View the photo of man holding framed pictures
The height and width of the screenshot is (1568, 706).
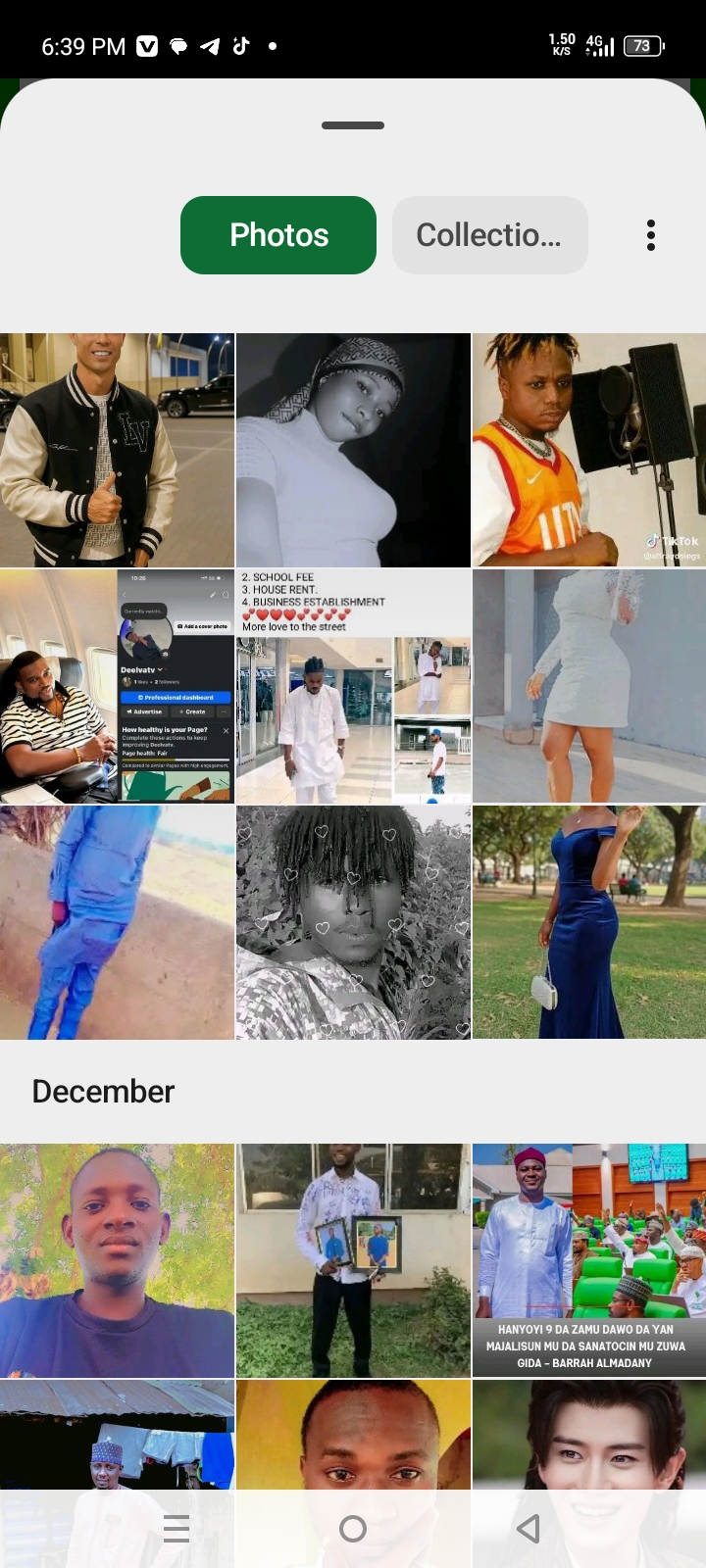coord(353,1260)
